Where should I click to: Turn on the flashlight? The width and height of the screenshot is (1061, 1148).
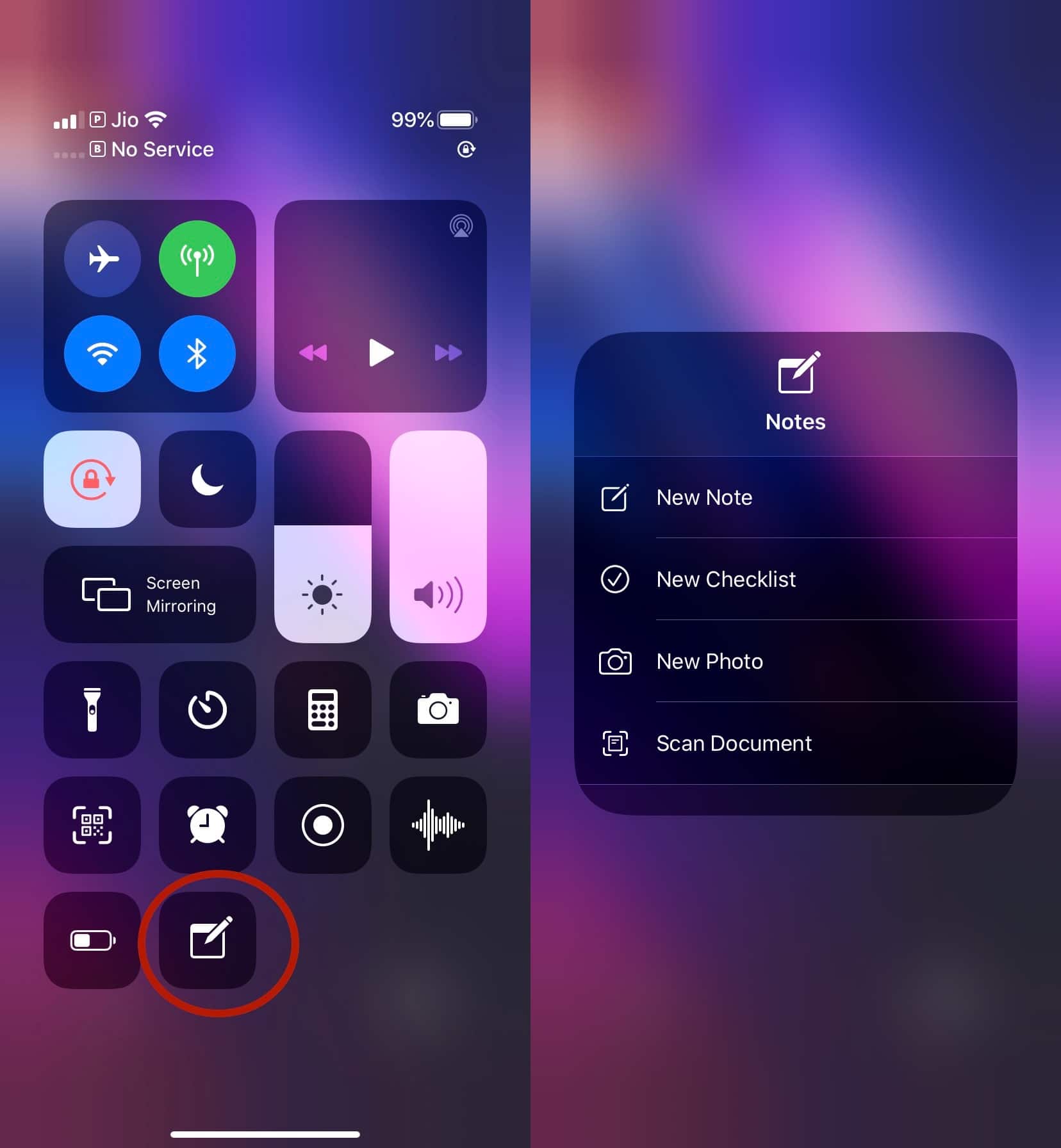tap(92, 710)
